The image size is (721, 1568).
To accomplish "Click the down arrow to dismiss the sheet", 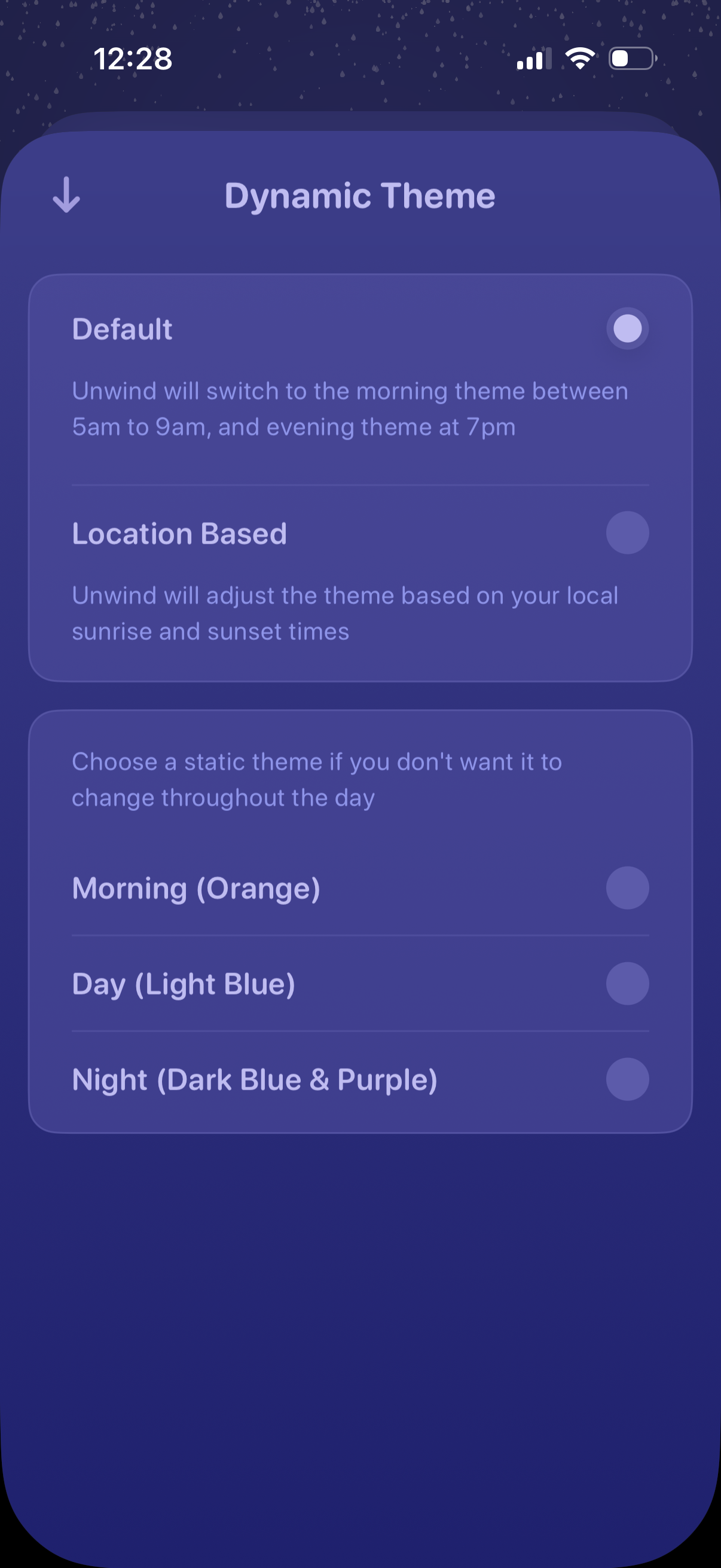I will pyautogui.click(x=66, y=196).
